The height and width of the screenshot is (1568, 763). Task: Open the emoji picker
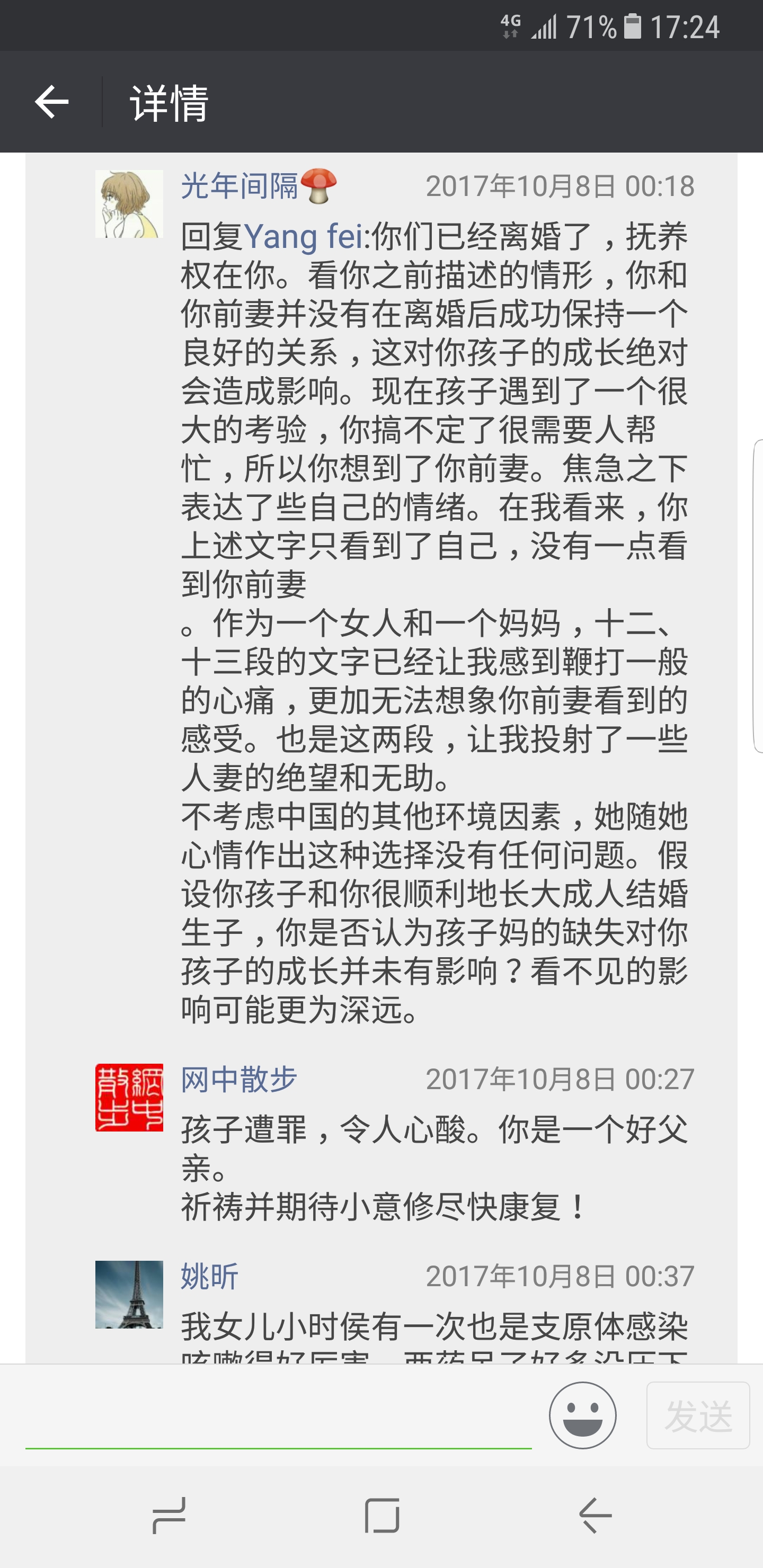pos(582,1415)
